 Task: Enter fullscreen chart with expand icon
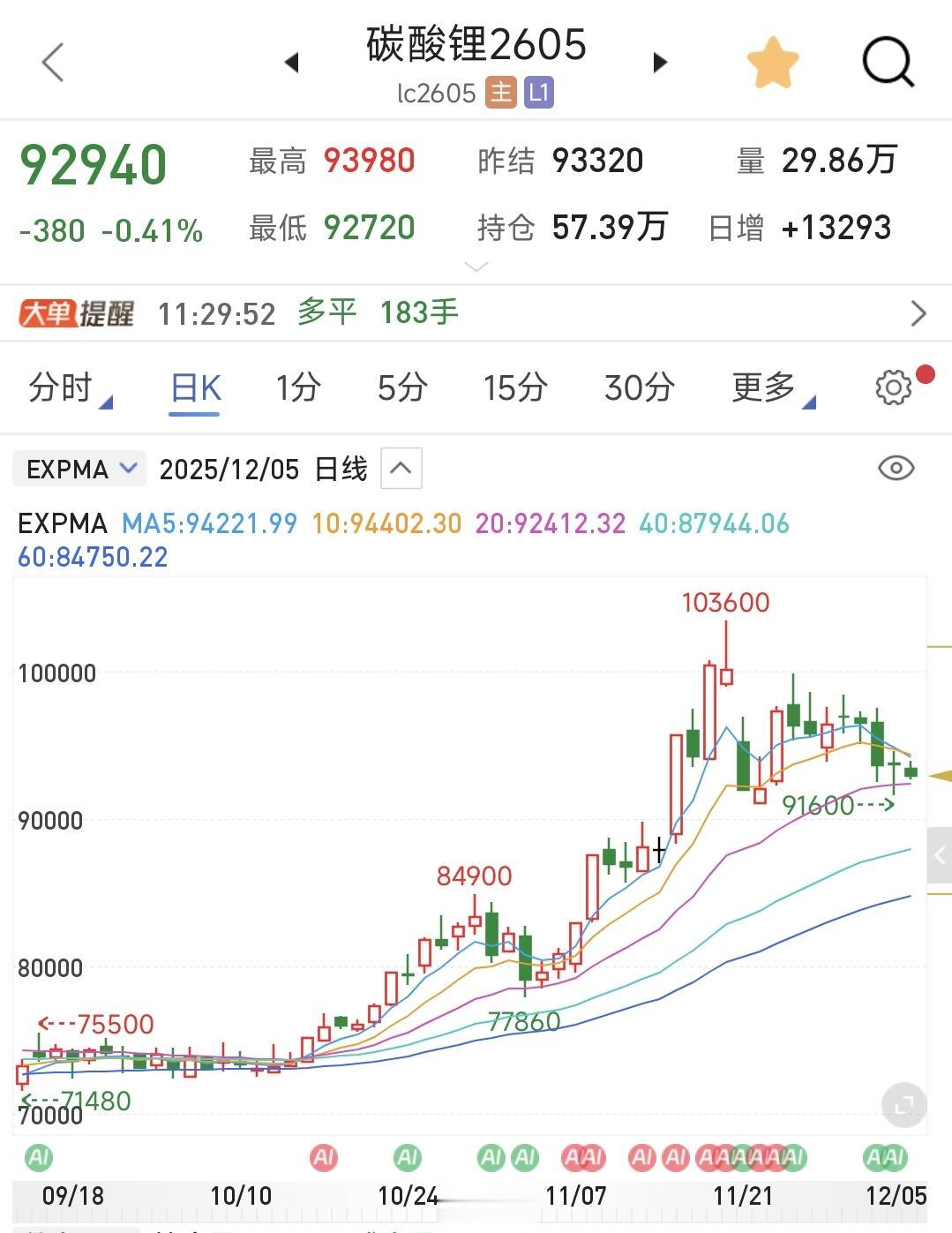tap(904, 1104)
